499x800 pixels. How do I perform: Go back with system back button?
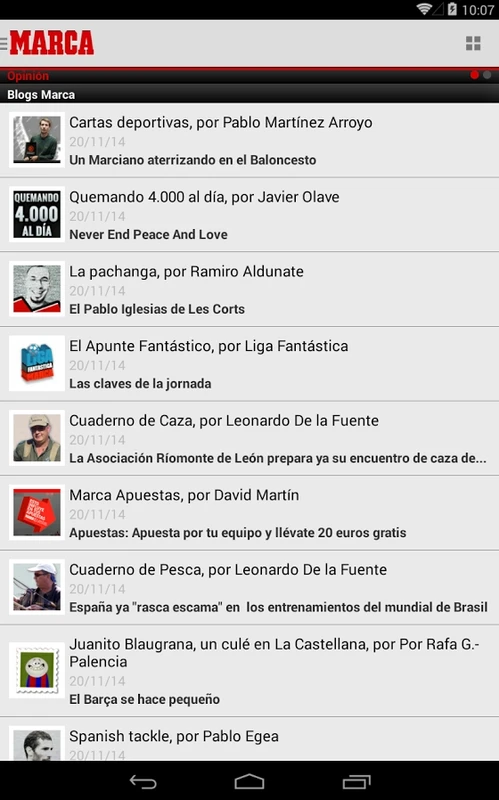click(x=143, y=781)
